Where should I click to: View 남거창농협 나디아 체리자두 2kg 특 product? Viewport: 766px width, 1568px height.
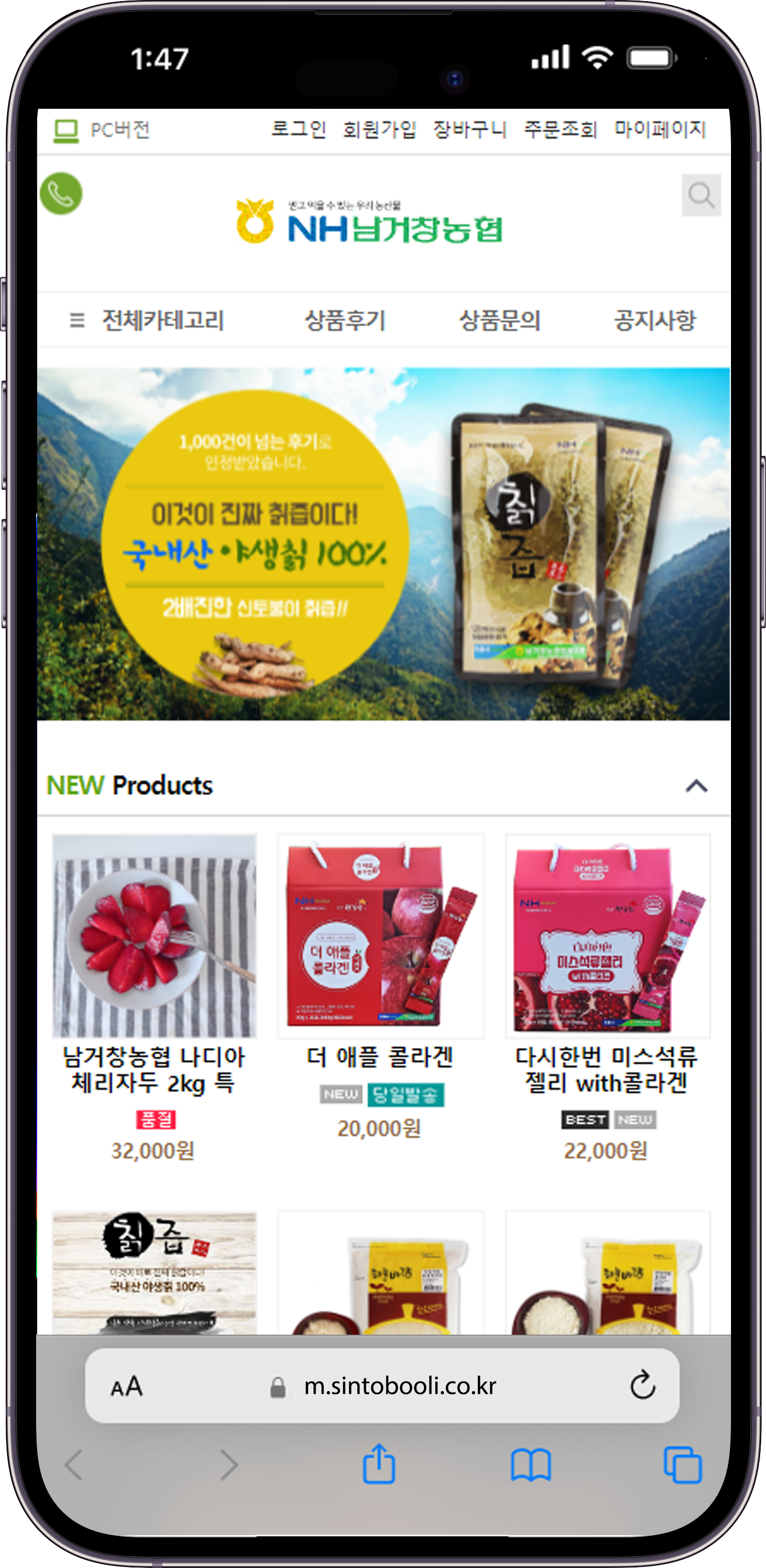[154, 936]
